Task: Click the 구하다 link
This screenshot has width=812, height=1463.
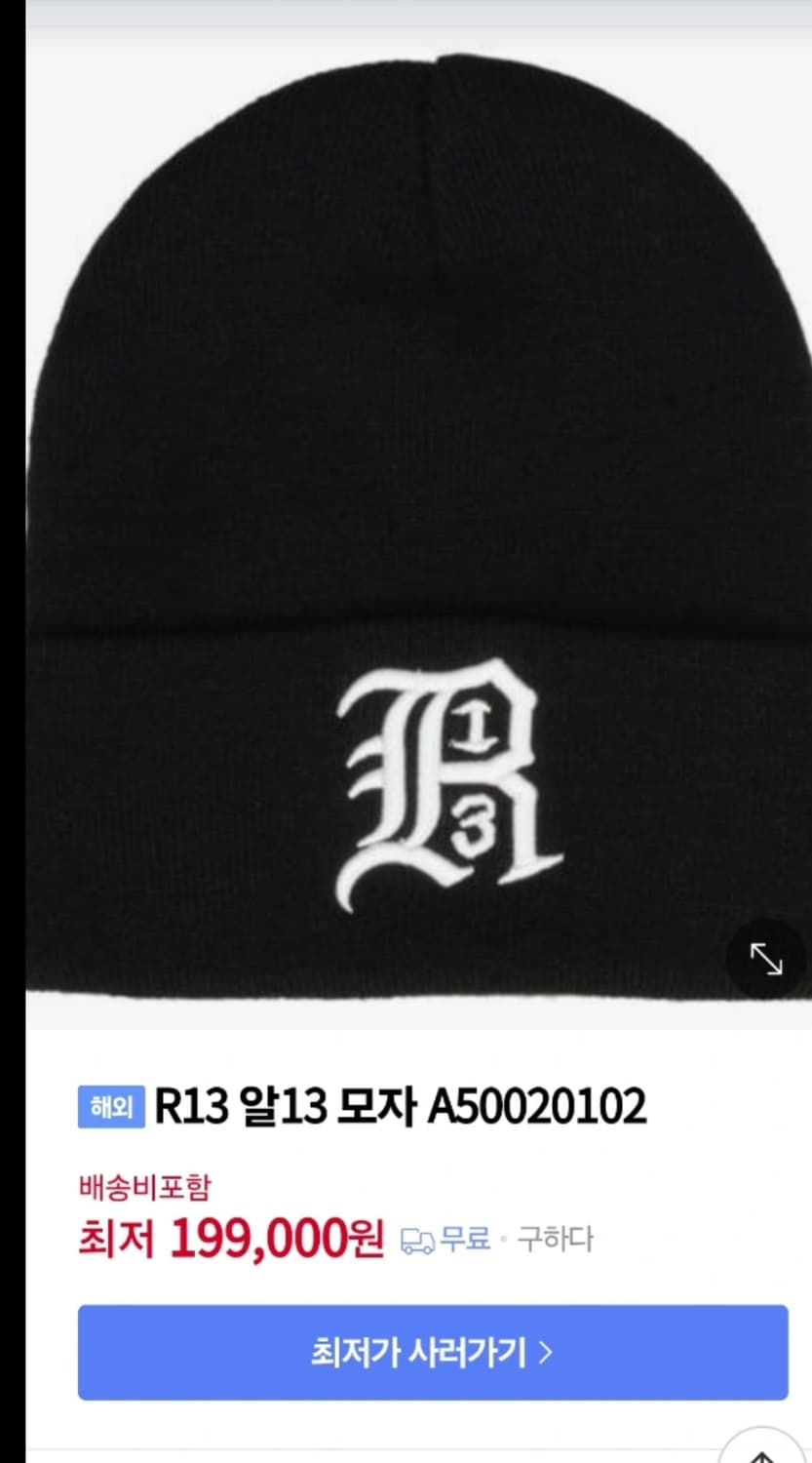Action: 556,1238
